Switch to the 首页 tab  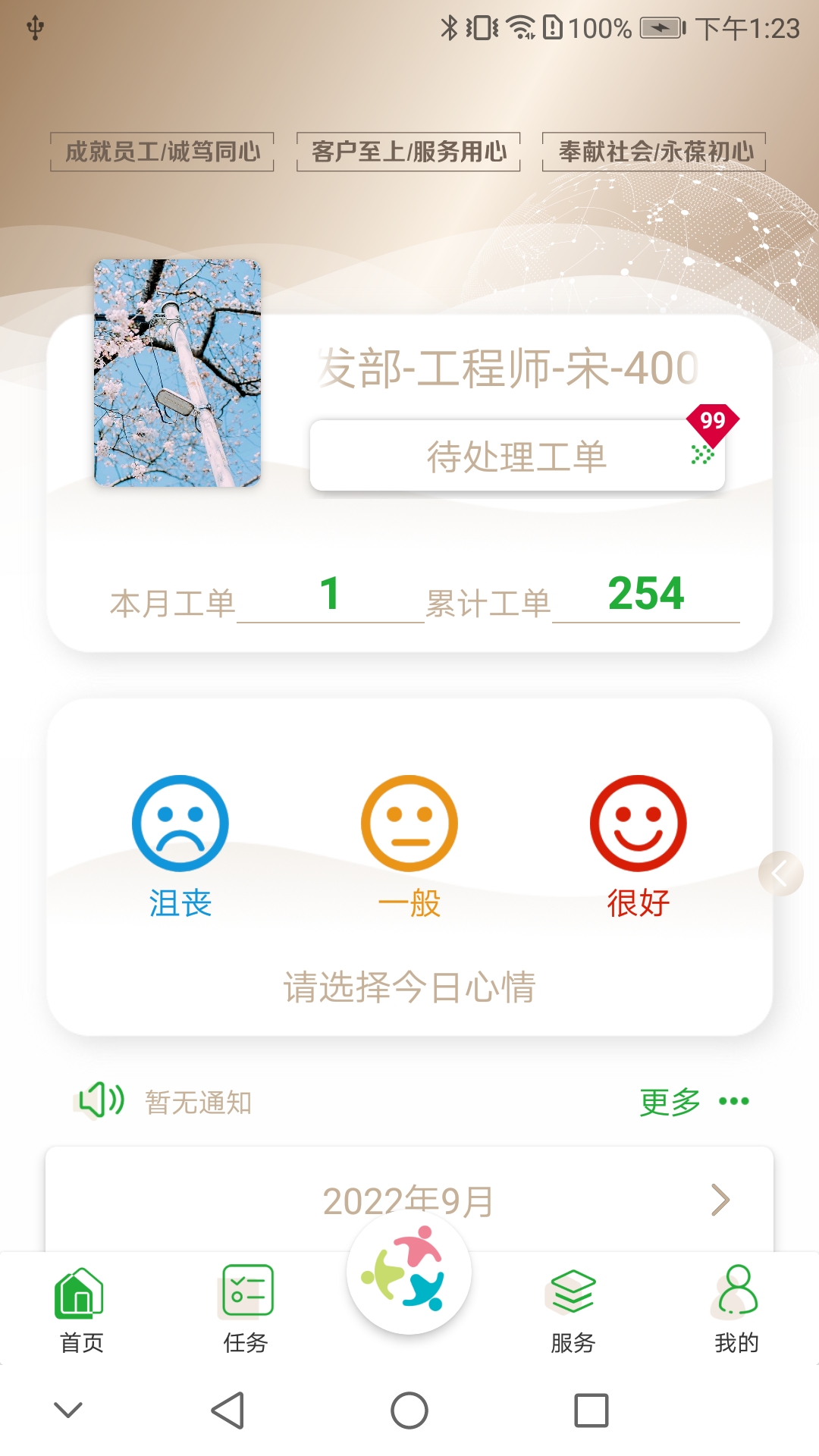point(81,1308)
